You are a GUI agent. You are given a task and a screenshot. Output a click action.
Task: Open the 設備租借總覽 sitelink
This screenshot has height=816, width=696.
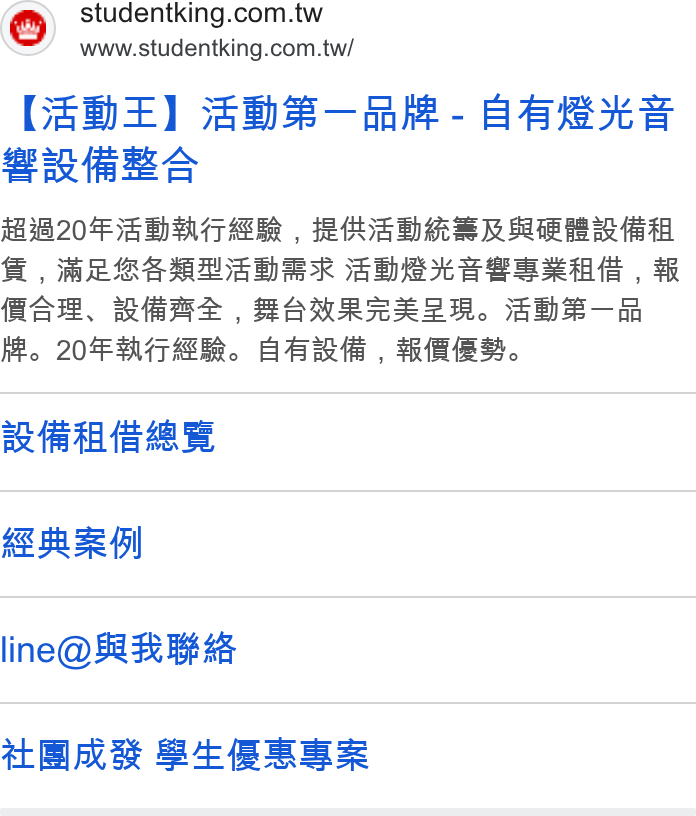point(108,438)
